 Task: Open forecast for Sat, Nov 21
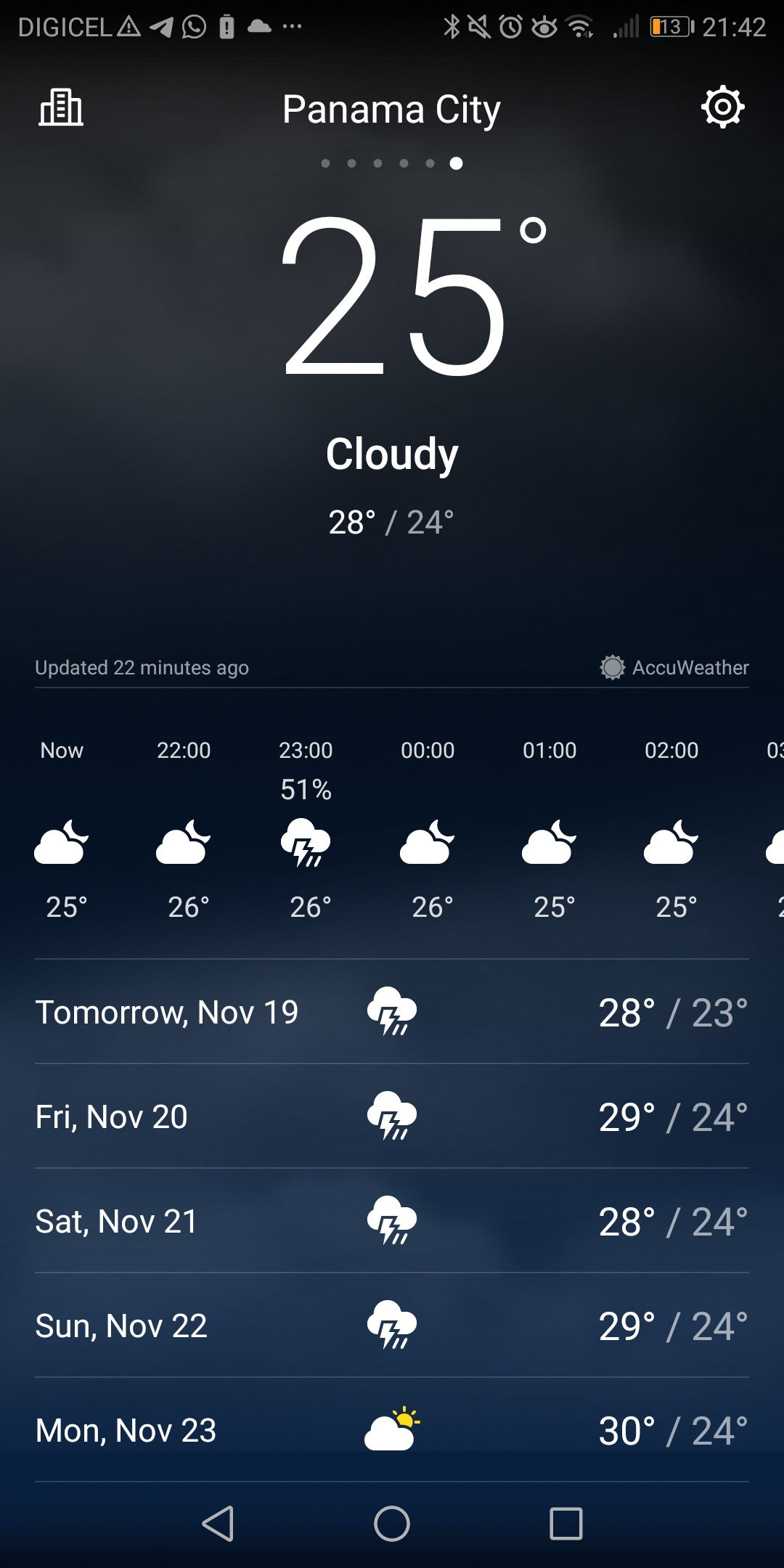(x=392, y=1221)
